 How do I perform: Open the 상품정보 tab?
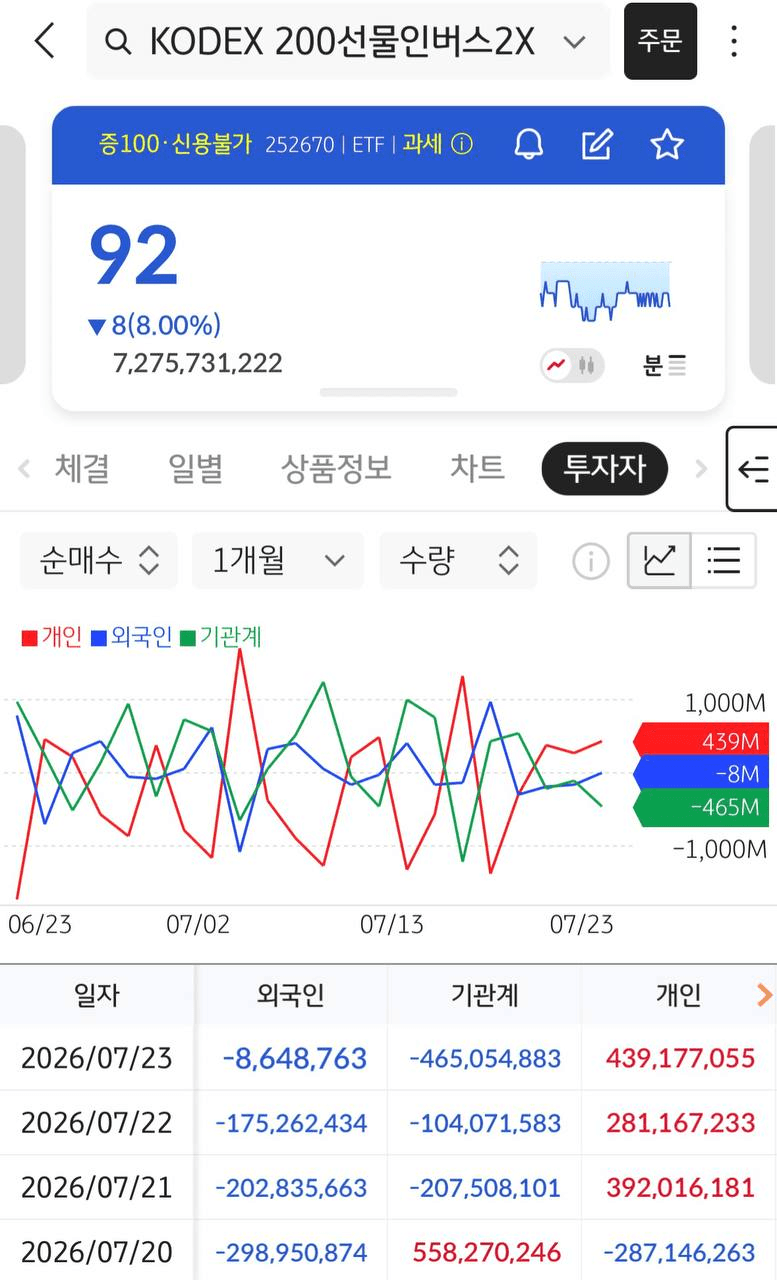pyautogui.click(x=336, y=468)
